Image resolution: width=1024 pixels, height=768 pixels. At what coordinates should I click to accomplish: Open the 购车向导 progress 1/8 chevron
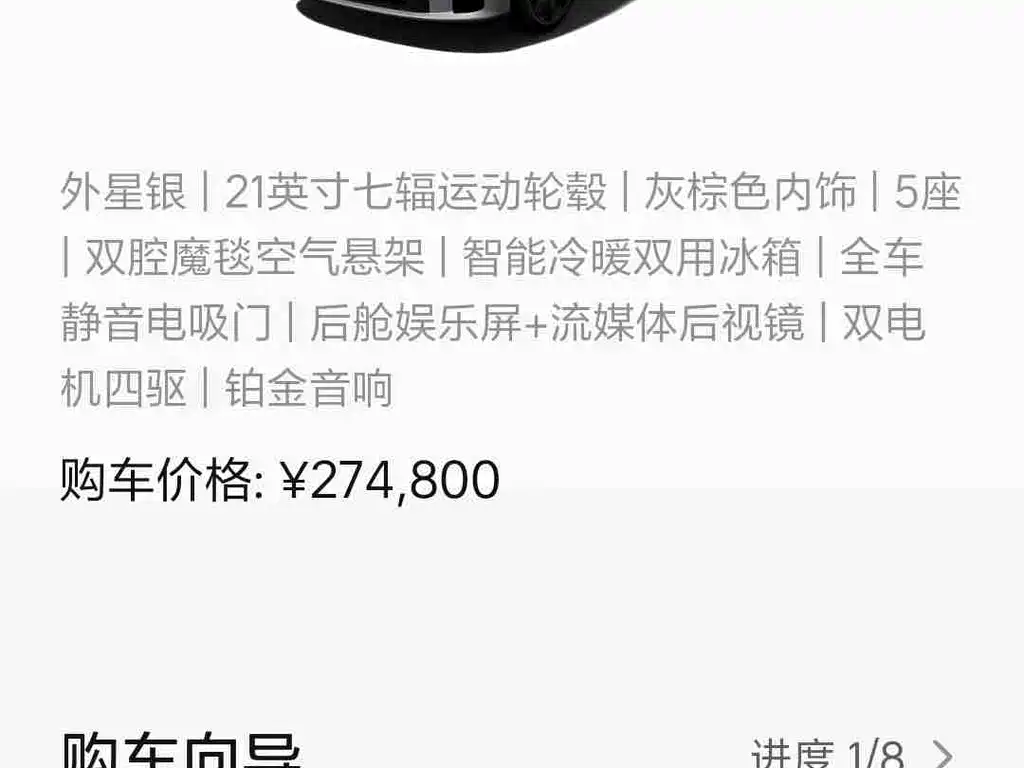pyautogui.click(x=942, y=755)
